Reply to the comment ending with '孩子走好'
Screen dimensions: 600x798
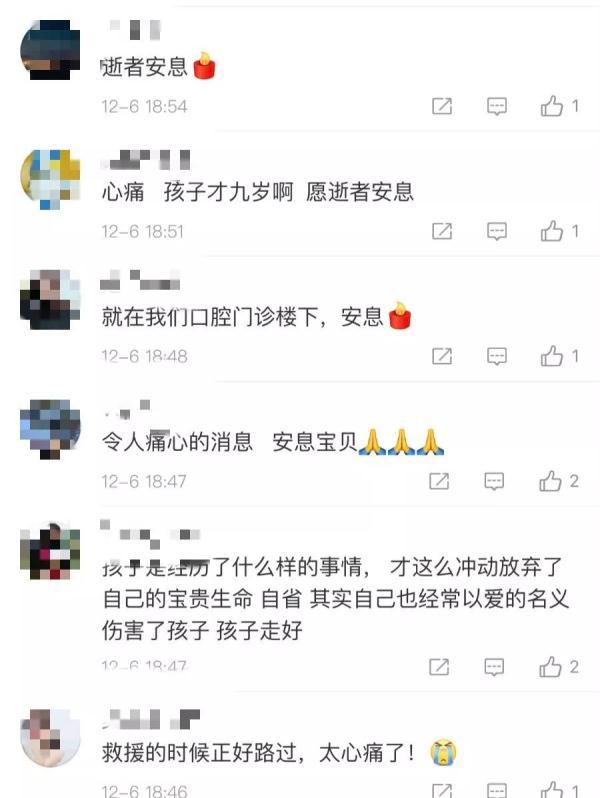pyautogui.click(x=495, y=666)
